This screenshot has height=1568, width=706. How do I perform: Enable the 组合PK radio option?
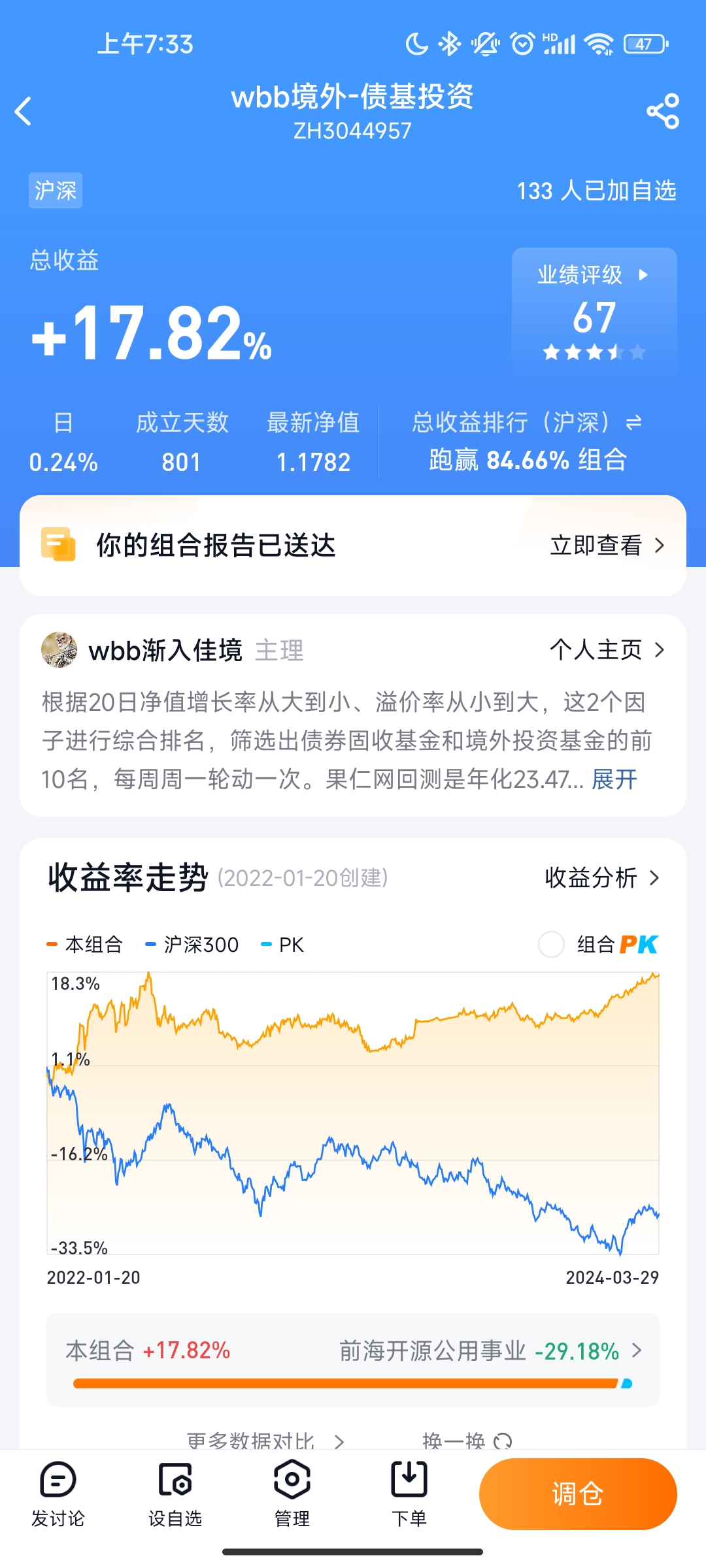click(x=551, y=944)
